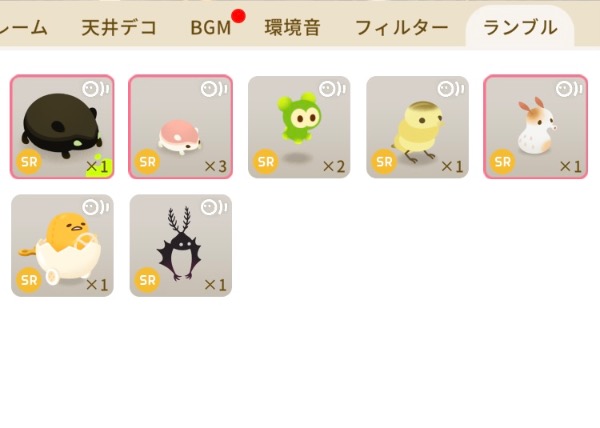Select the white spotted deer rumble

(535, 127)
